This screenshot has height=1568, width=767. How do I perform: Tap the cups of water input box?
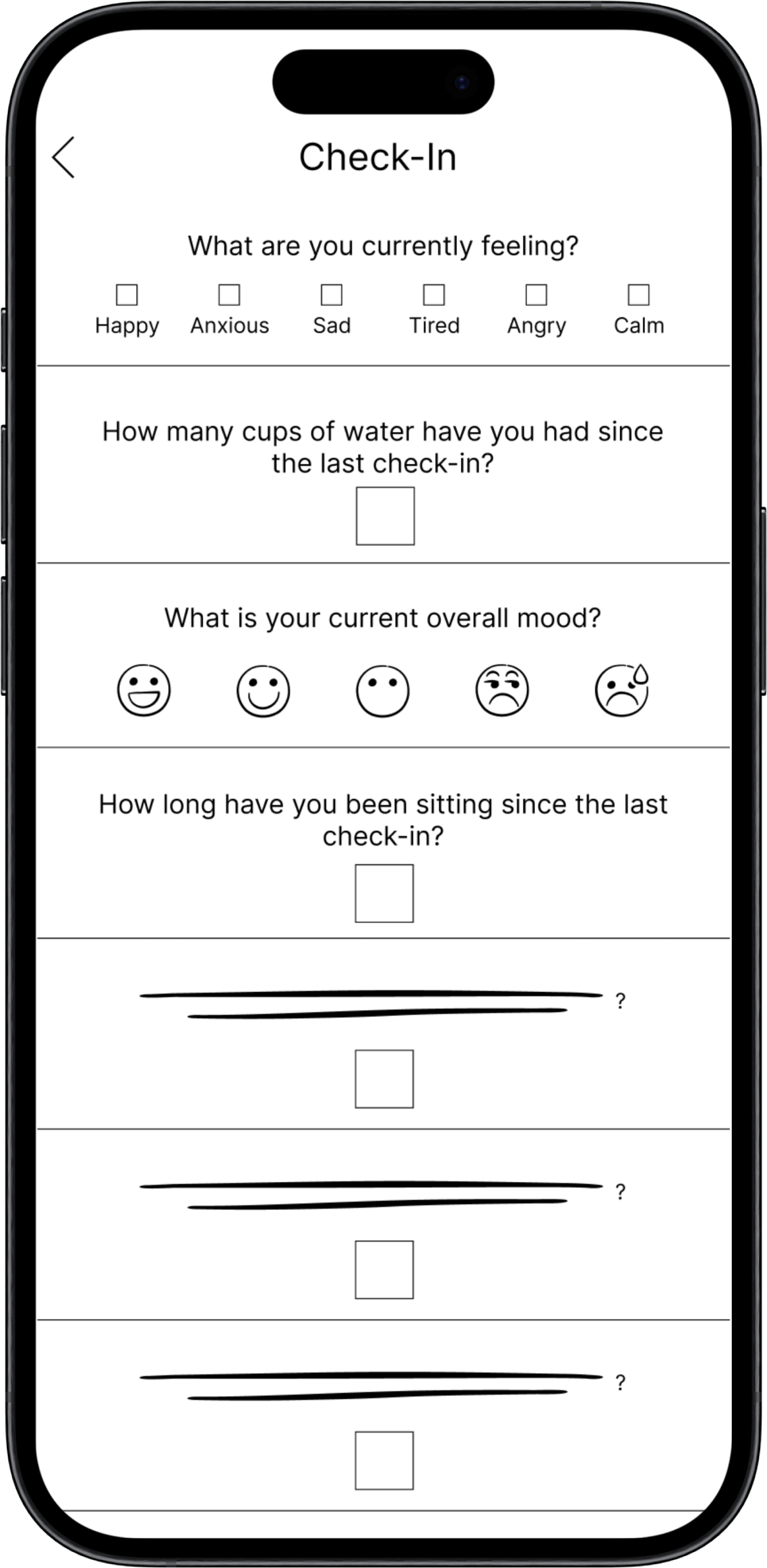click(385, 516)
